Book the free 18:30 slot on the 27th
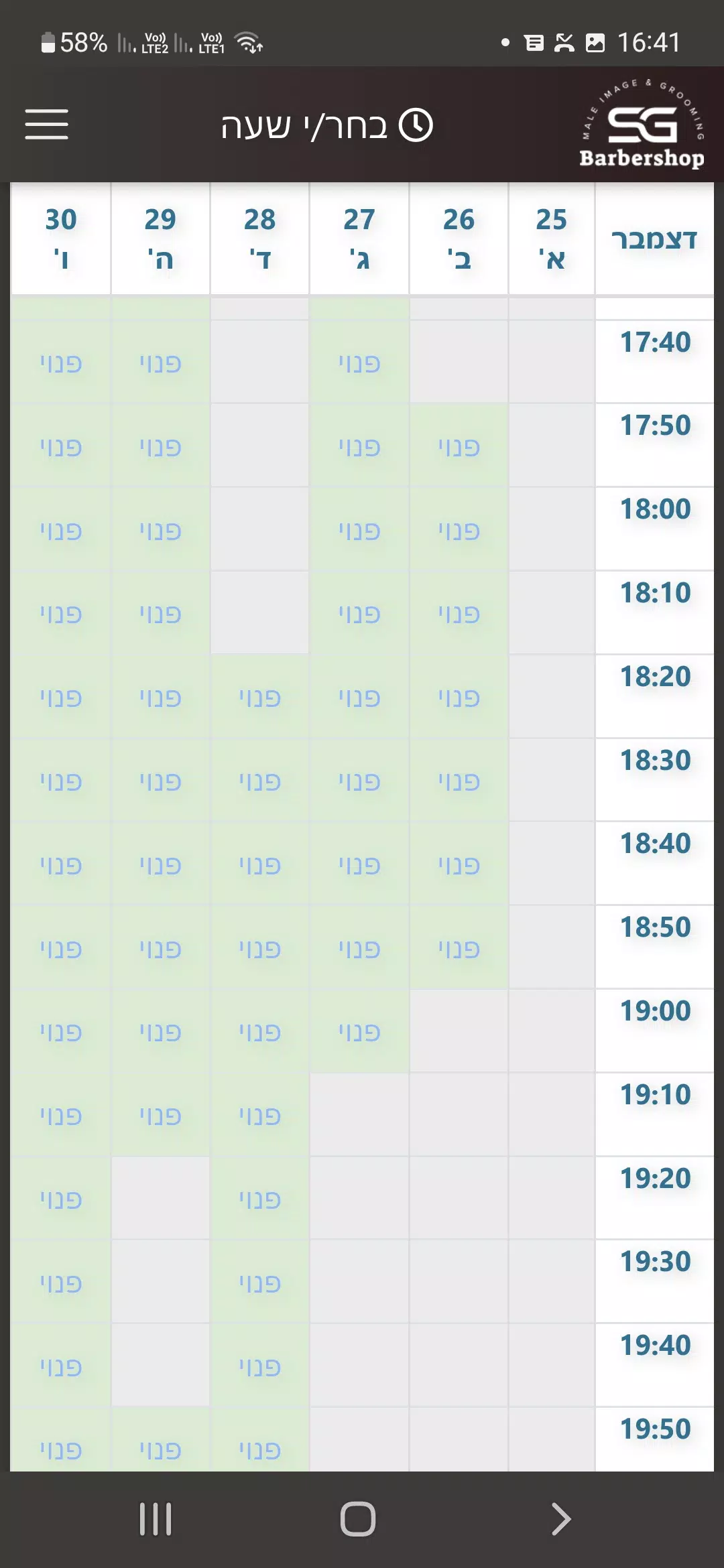This screenshot has height=1568, width=724. (x=359, y=781)
